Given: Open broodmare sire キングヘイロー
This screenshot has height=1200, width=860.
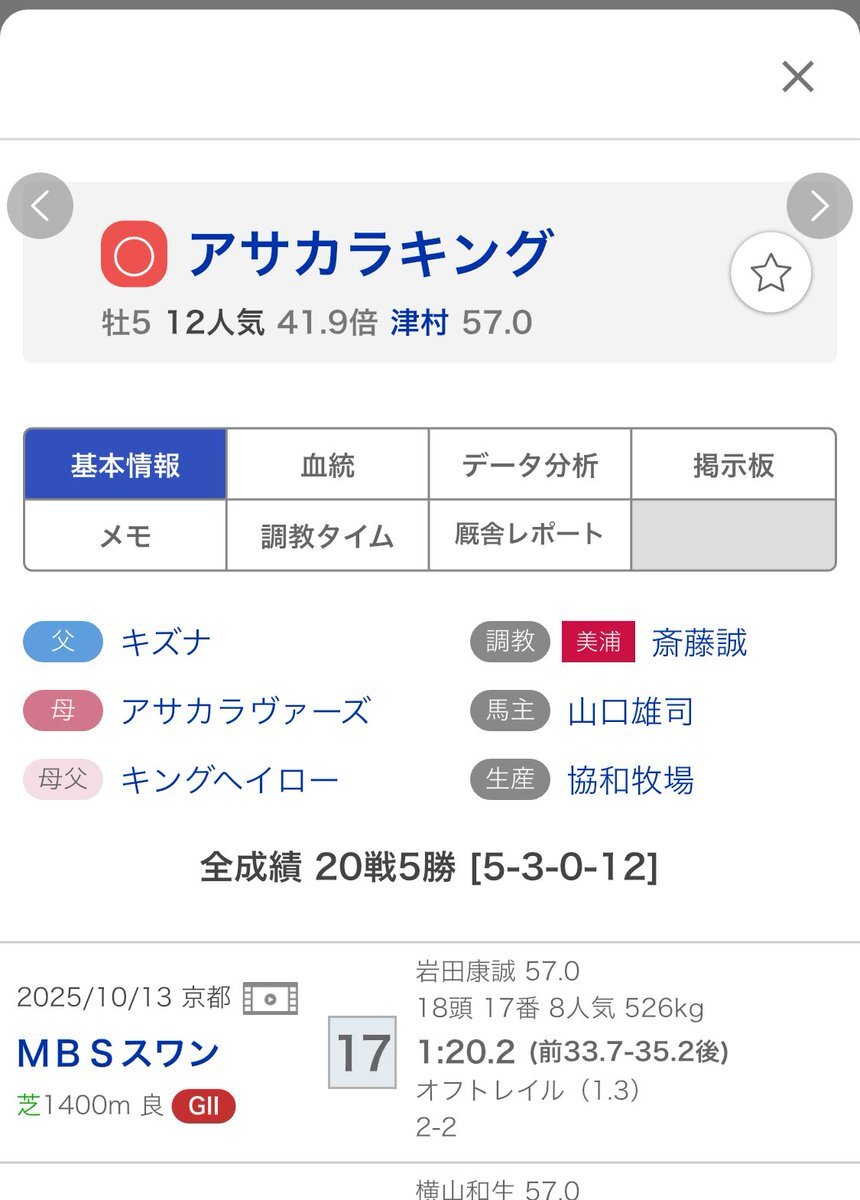Looking at the screenshot, I should [229, 780].
